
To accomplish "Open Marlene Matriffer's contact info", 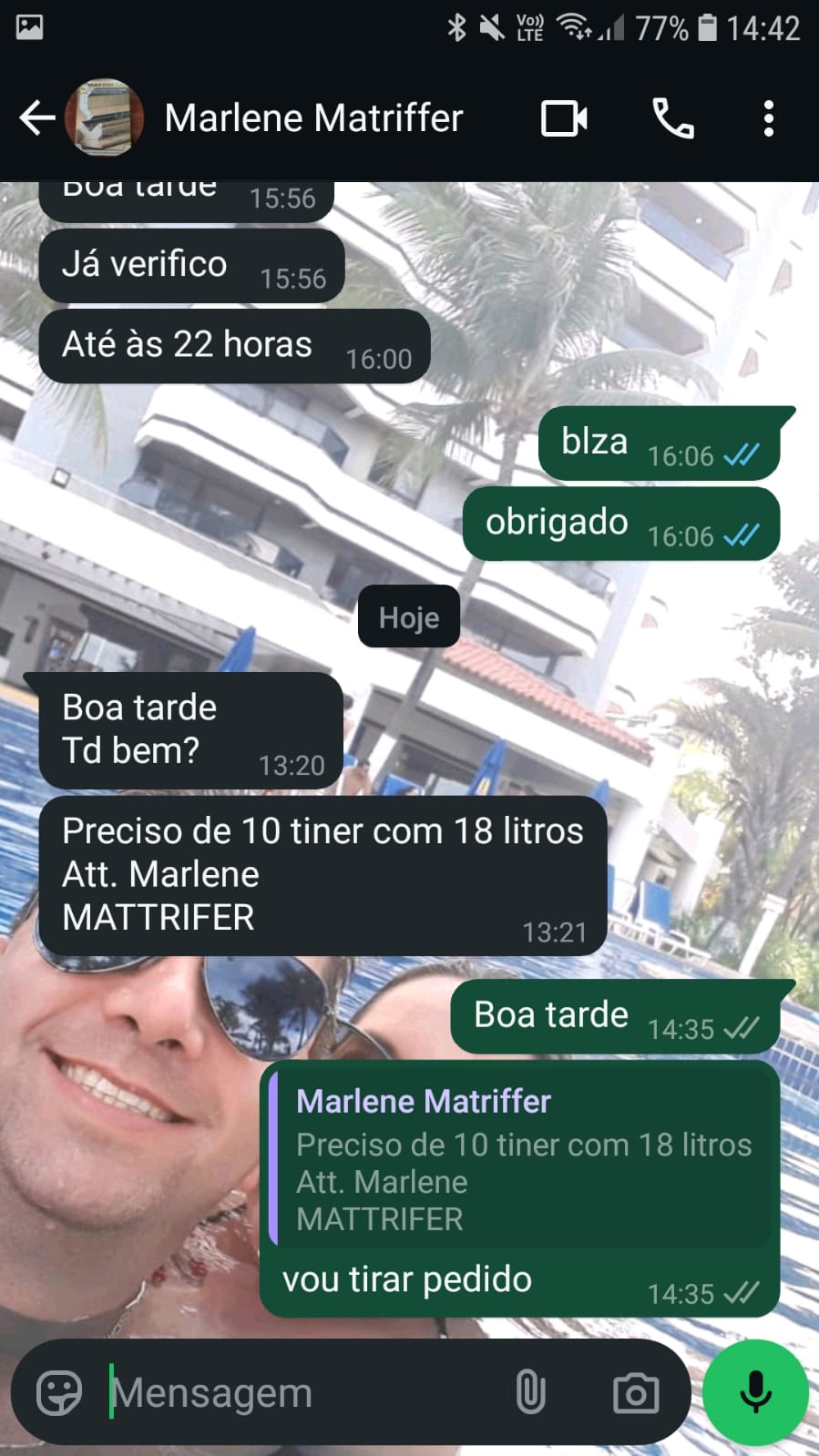I will 313,118.
